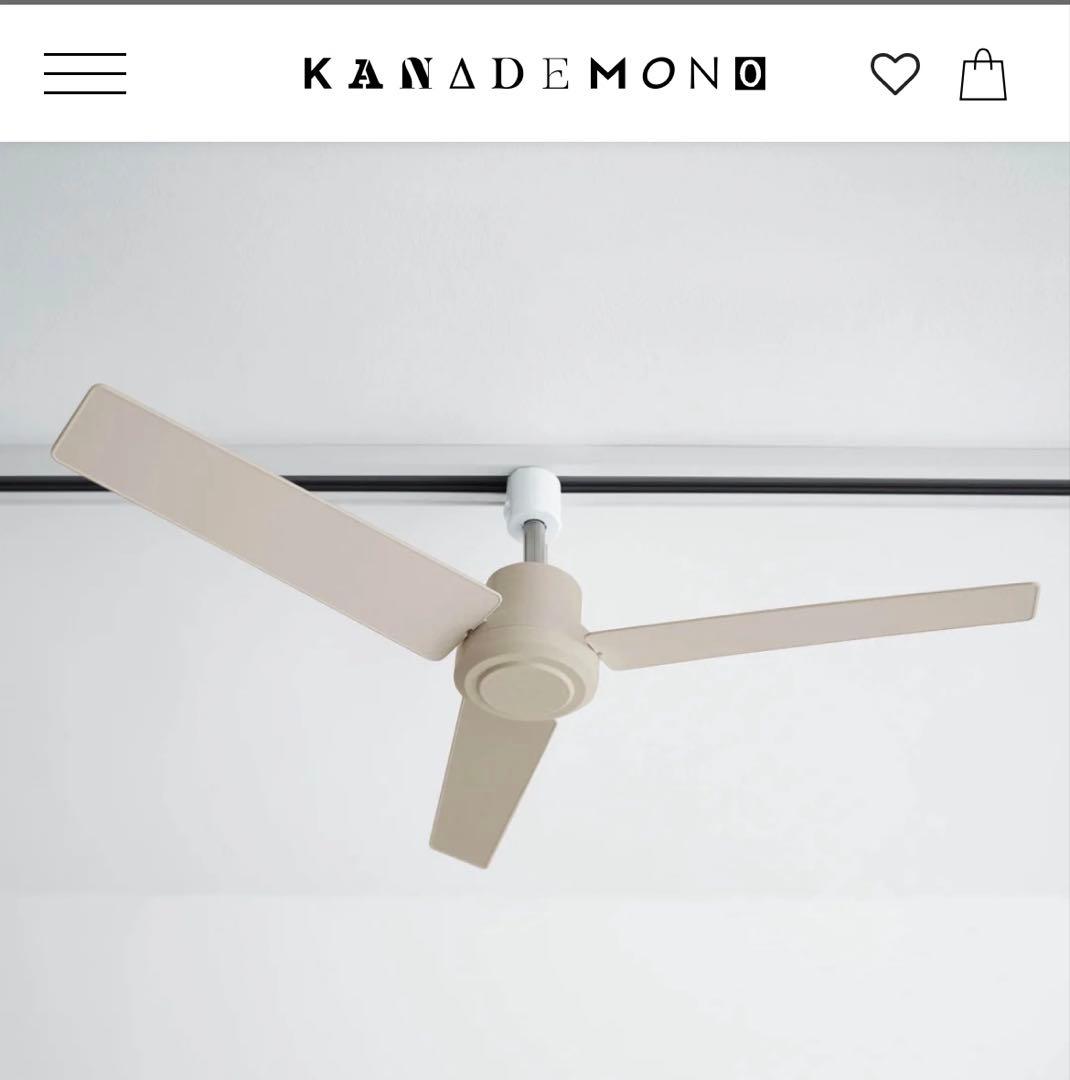
Task: Open the wishlist heart icon
Action: (x=894, y=74)
